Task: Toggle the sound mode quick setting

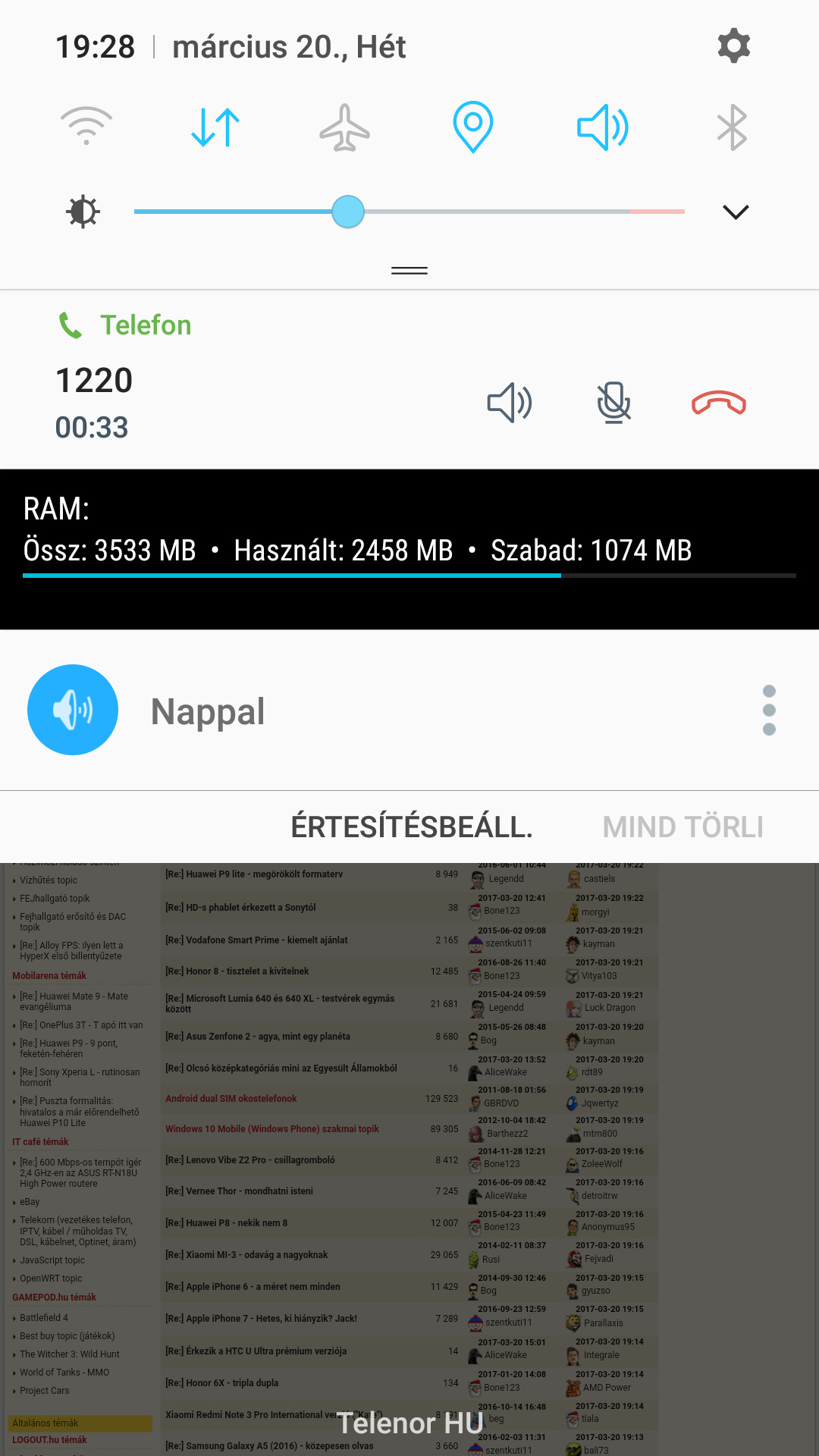Action: (603, 127)
